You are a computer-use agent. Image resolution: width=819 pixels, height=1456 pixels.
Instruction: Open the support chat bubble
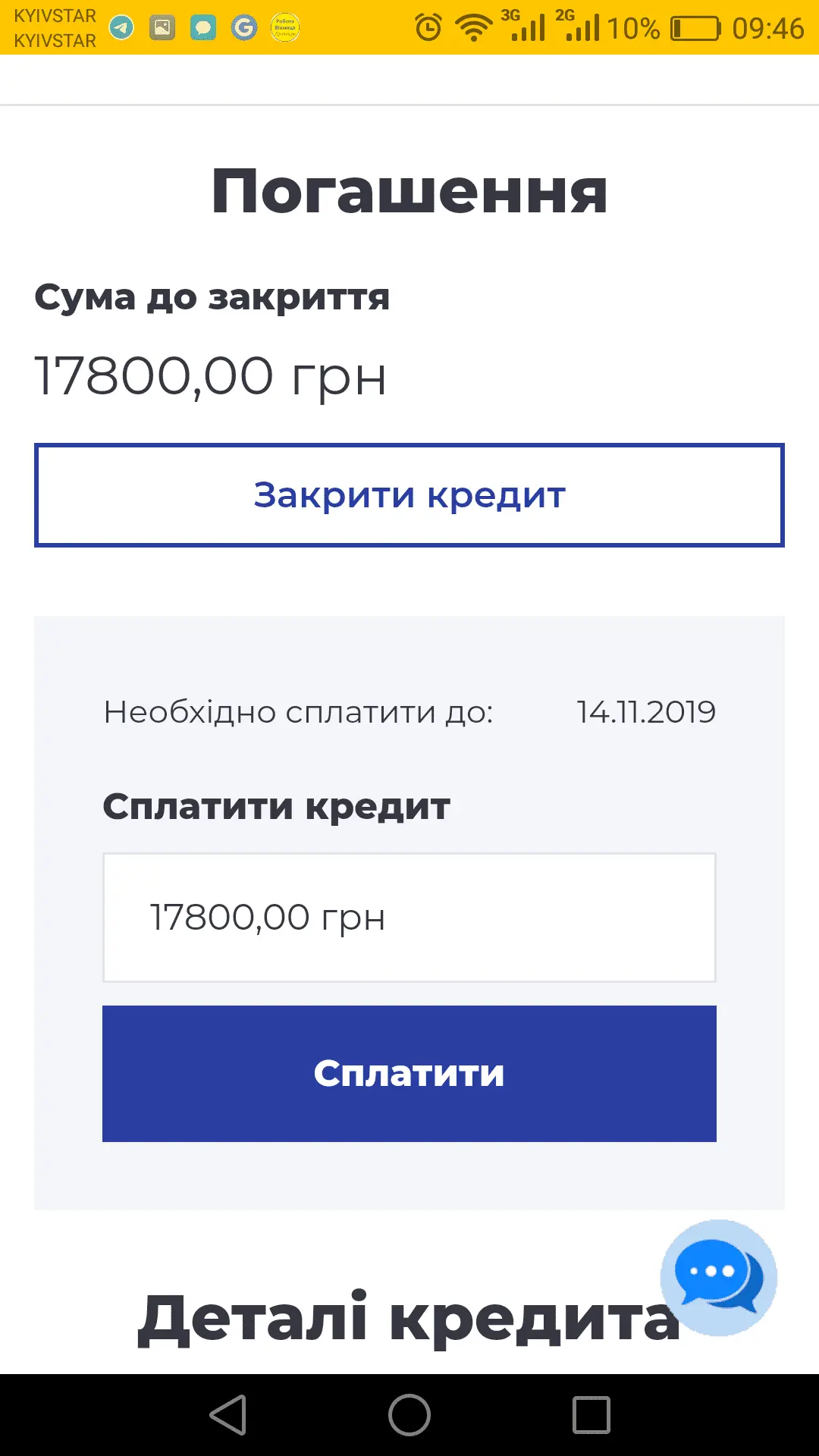pos(718,1276)
